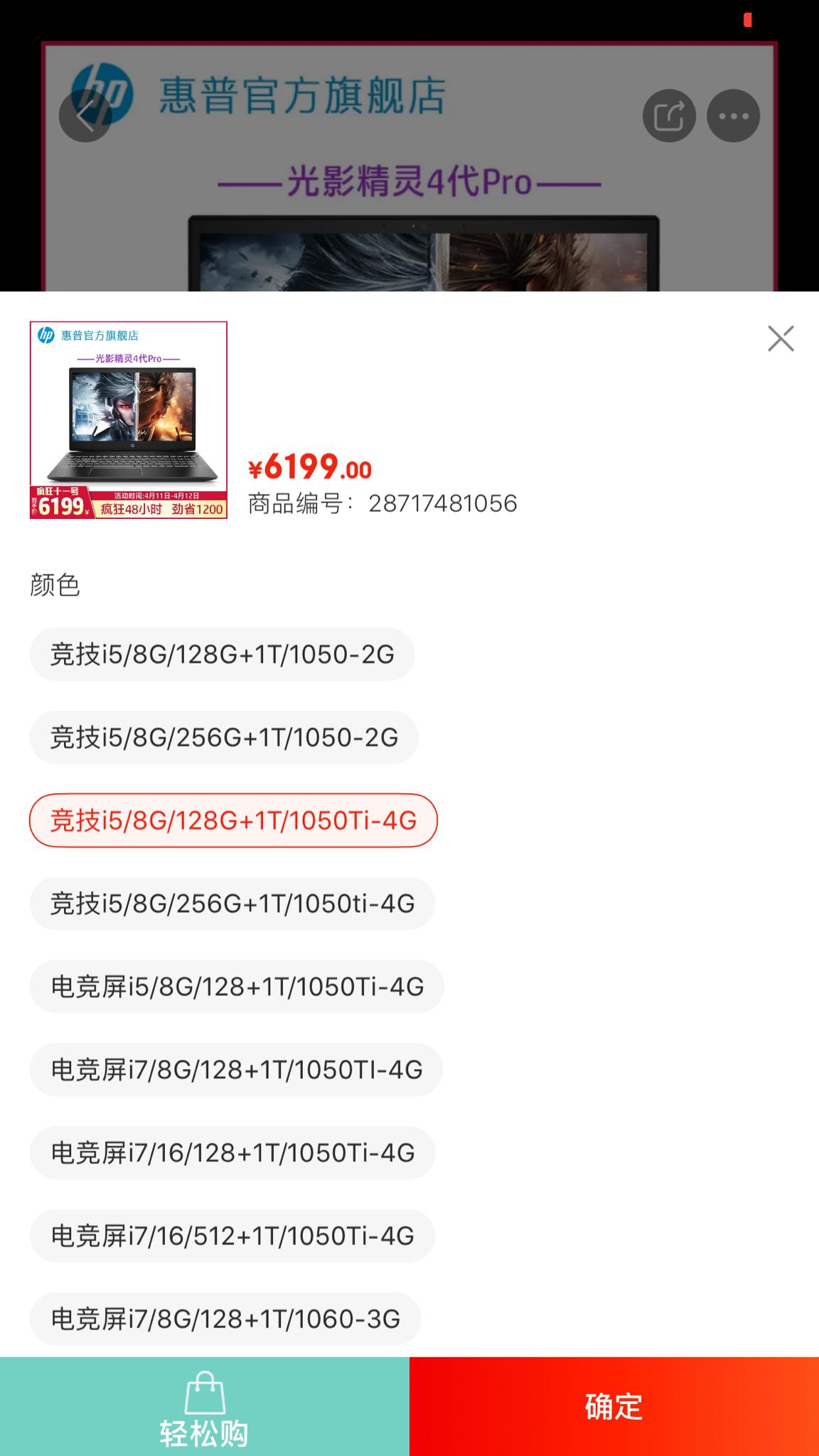The width and height of the screenshot is (819, 1456).
Task: Choose 电竞屏i7/8G/128+1T/1050TI-4G configuration
Action: click(236, 1070)
